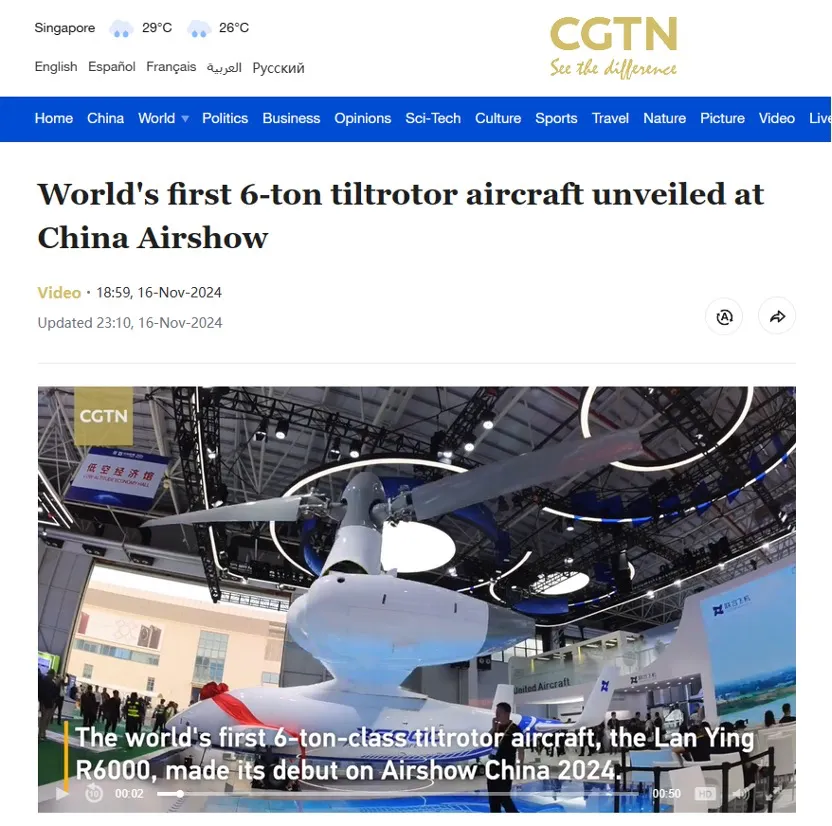Image resolution: width=832 pixels, height=826 pixels.
Task: Expand the World dropdown menu
Action: pos(163,118)
